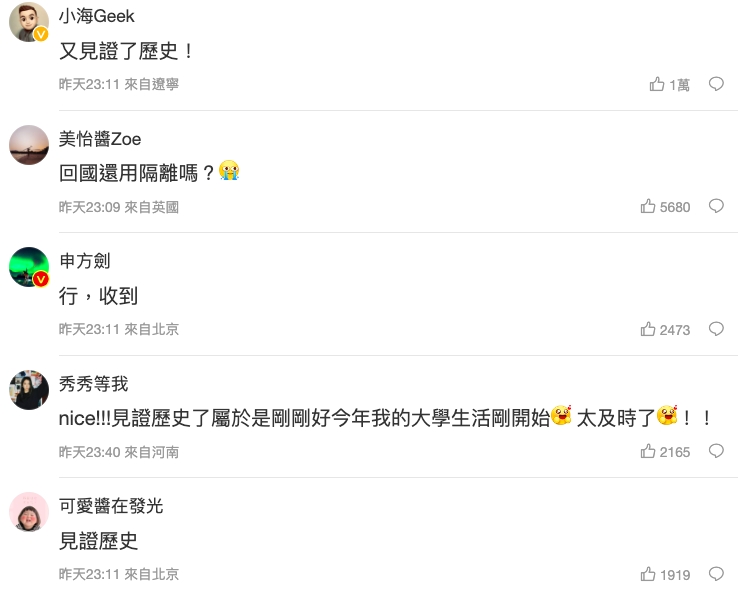
Task: Like 美怡醬Zoe's comment
Action: click(x=648, y=207)
